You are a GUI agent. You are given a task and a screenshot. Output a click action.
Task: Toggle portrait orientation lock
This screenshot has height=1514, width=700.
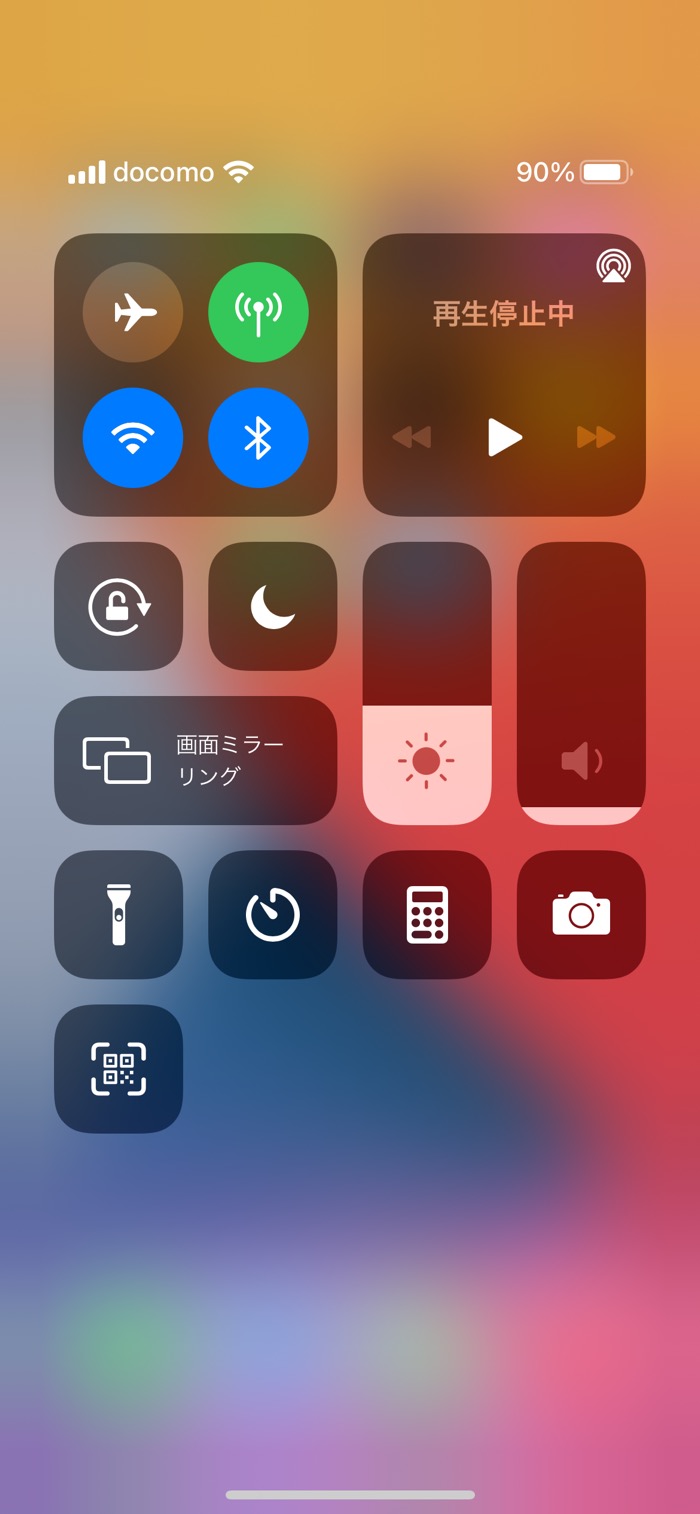pos(118,606)
